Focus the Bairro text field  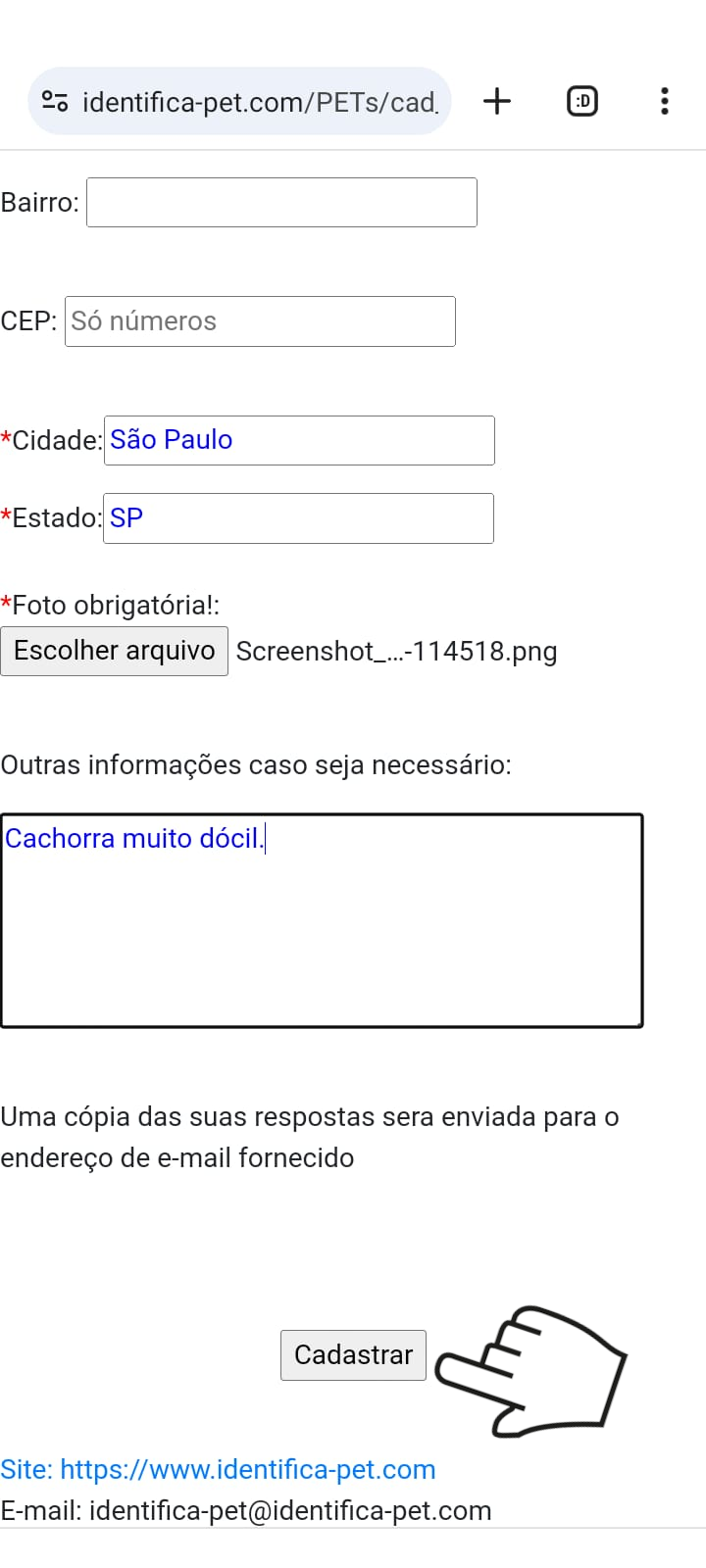[281, 202]
